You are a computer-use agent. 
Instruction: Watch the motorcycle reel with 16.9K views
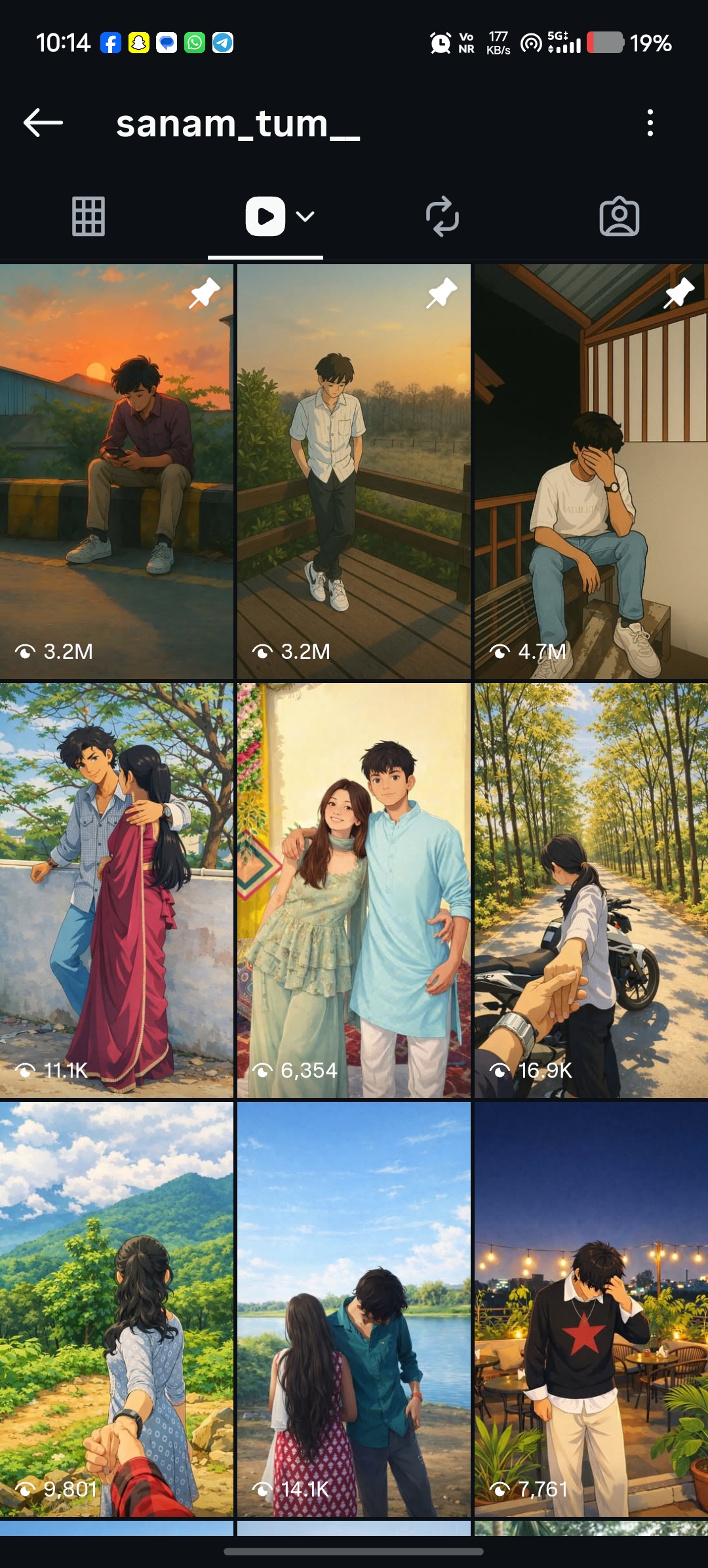click(x=591, y=890)
